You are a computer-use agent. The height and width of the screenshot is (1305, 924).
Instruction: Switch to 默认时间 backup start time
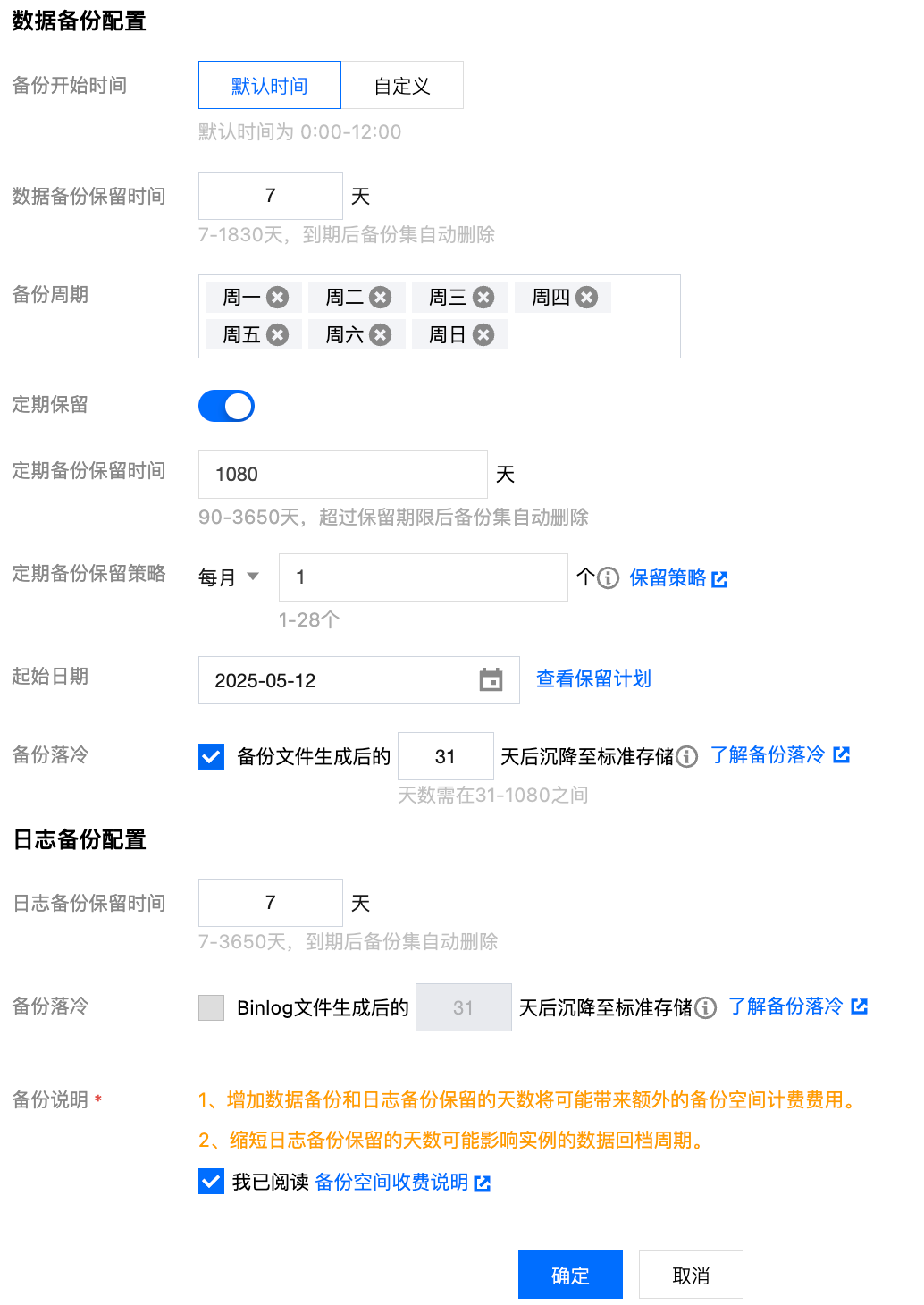(269, 86)
